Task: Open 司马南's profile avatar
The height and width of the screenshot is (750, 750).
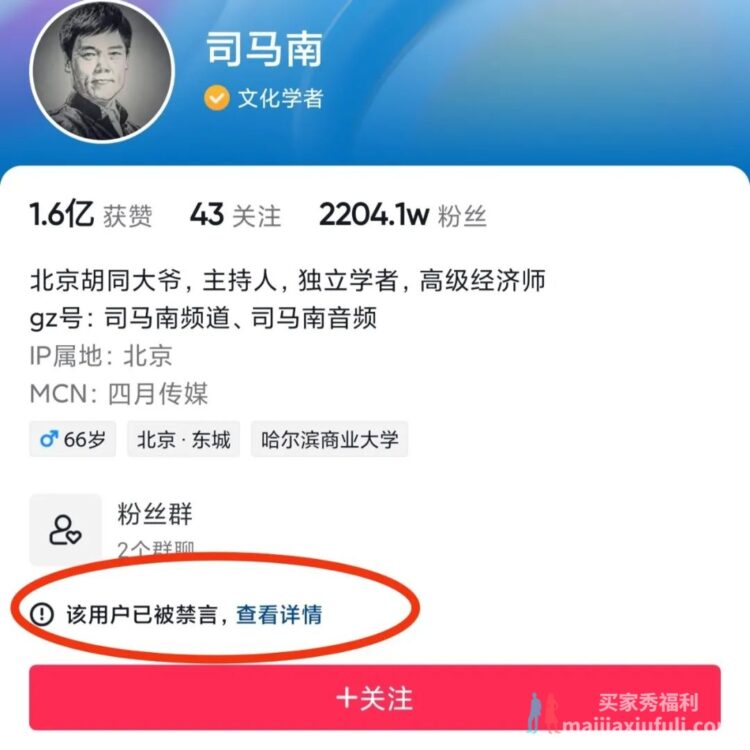Action: pos(102,70)
